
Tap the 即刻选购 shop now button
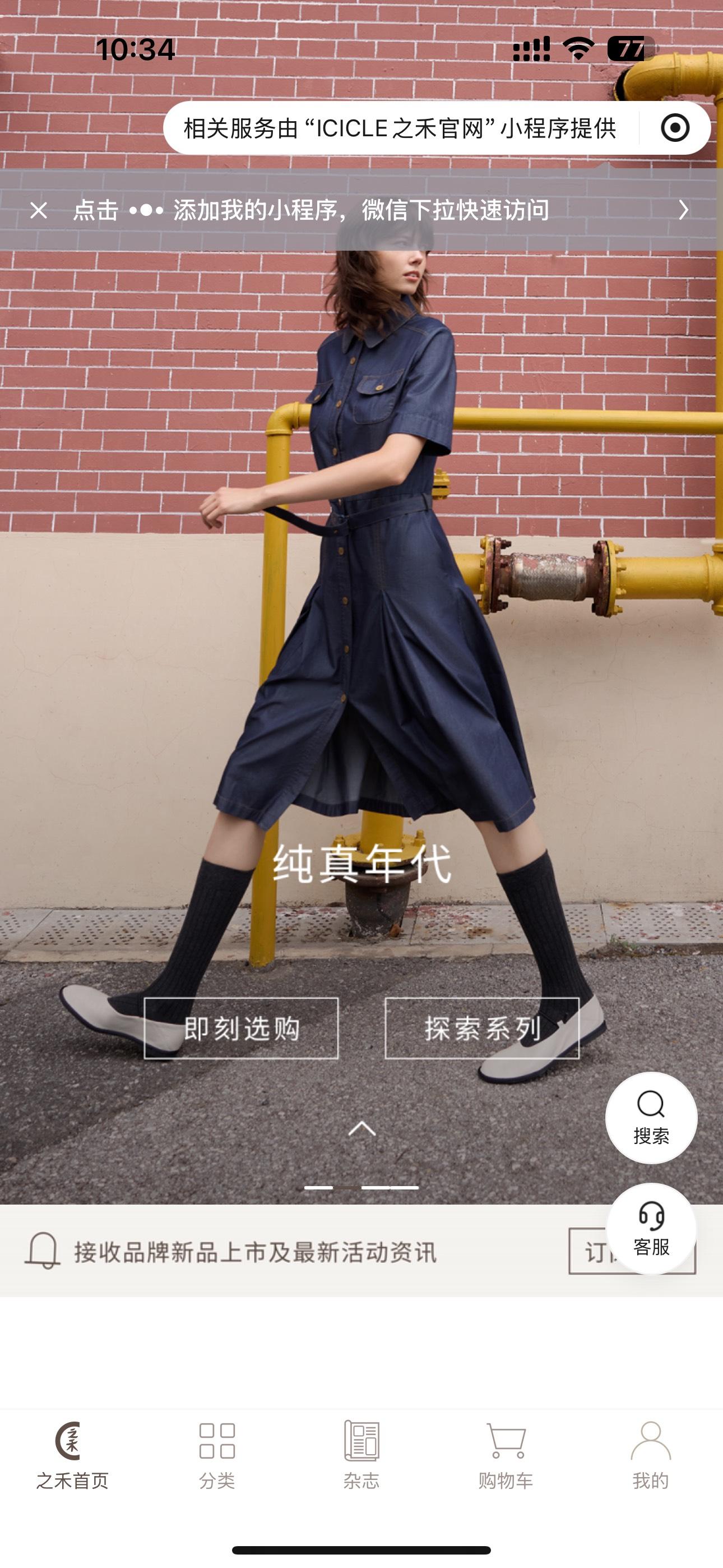point(241,1029)
